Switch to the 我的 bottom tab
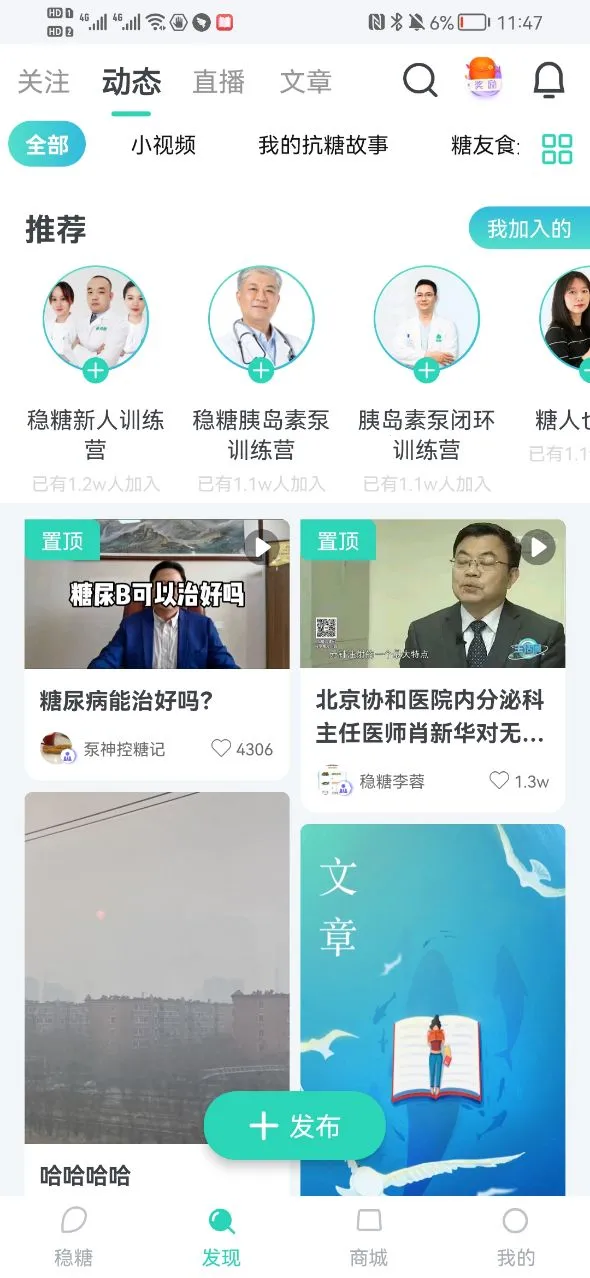This screenshot has width=590, height=1278. pos(516,1236)
